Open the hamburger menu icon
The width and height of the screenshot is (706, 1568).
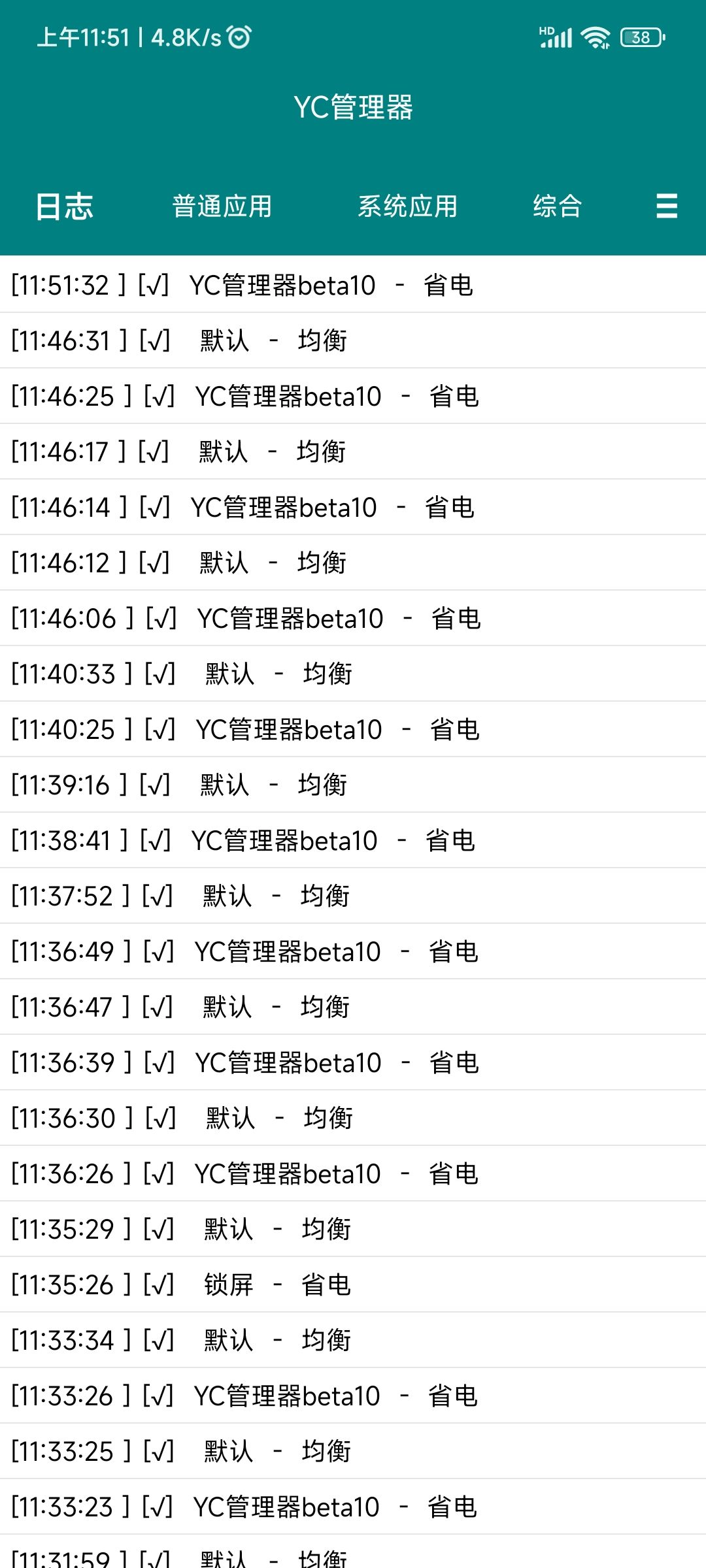(x=666, y=206)
